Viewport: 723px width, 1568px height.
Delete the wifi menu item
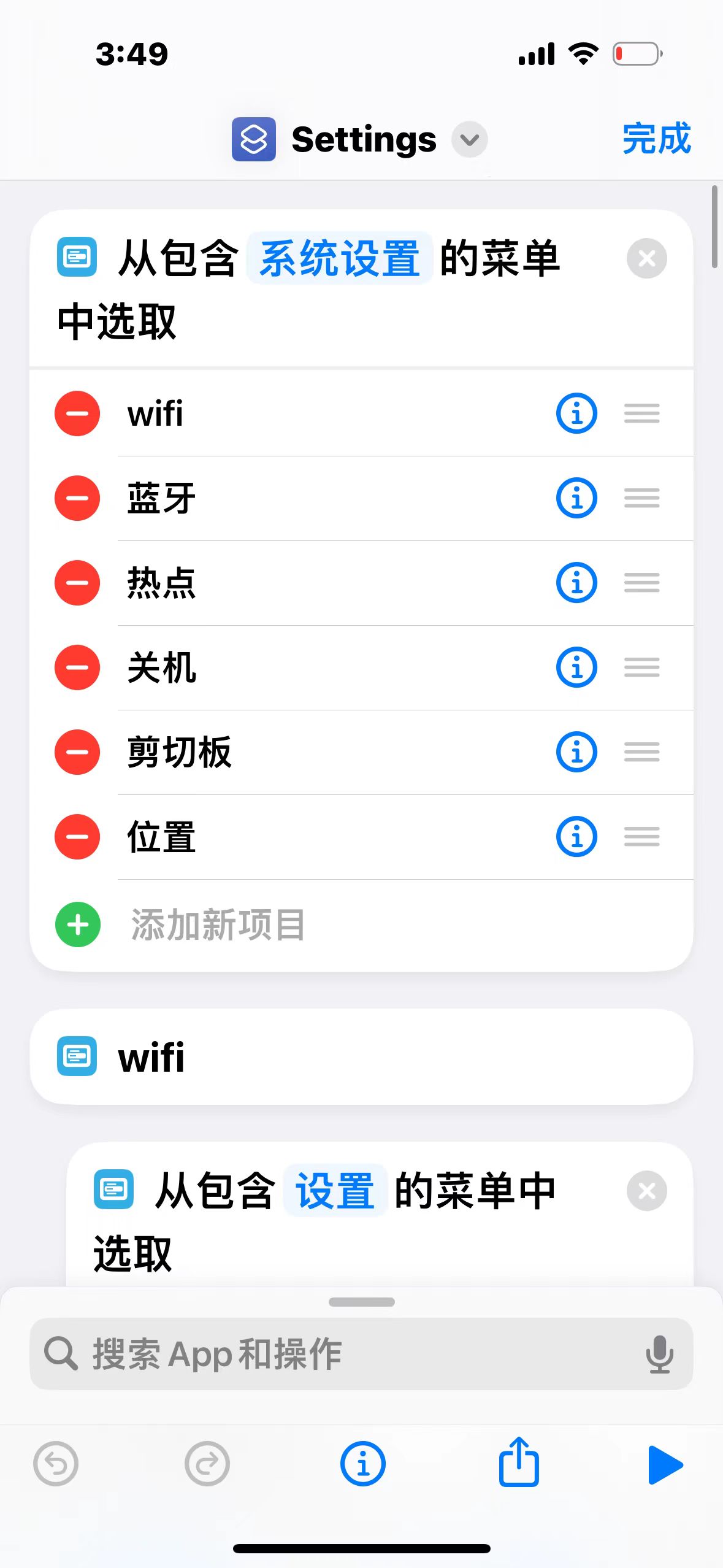pos(77,413)
